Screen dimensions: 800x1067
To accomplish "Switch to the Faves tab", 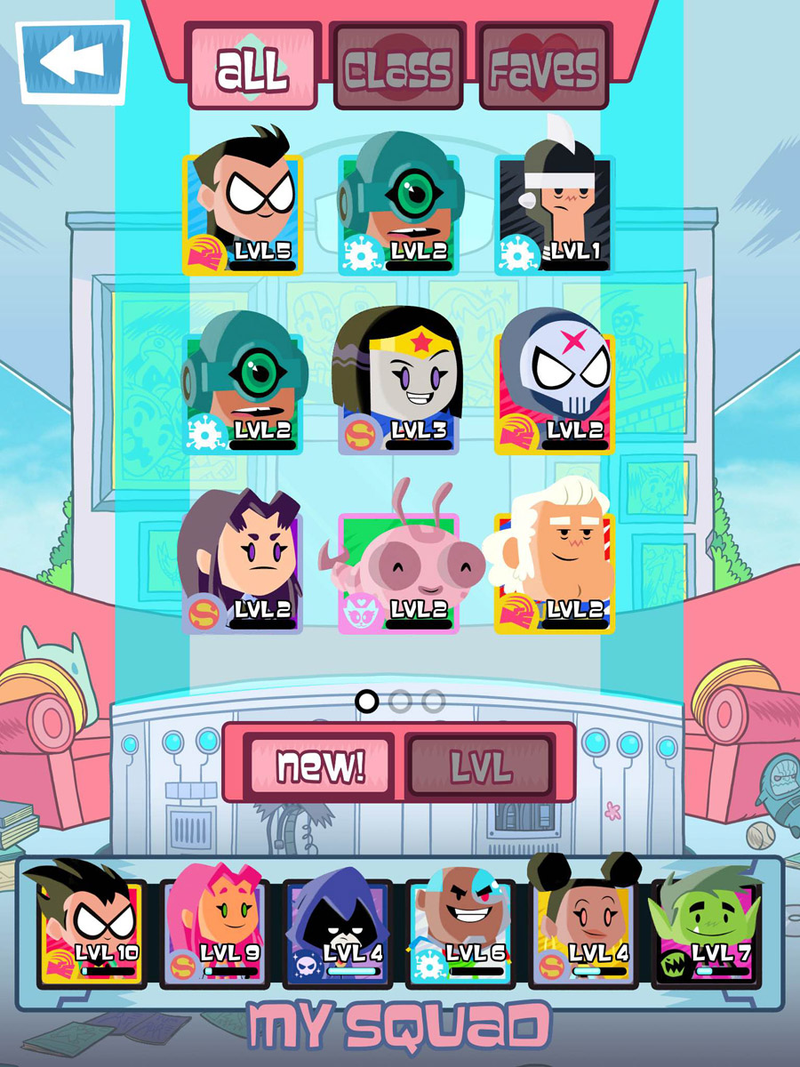I will click(543, 67).
